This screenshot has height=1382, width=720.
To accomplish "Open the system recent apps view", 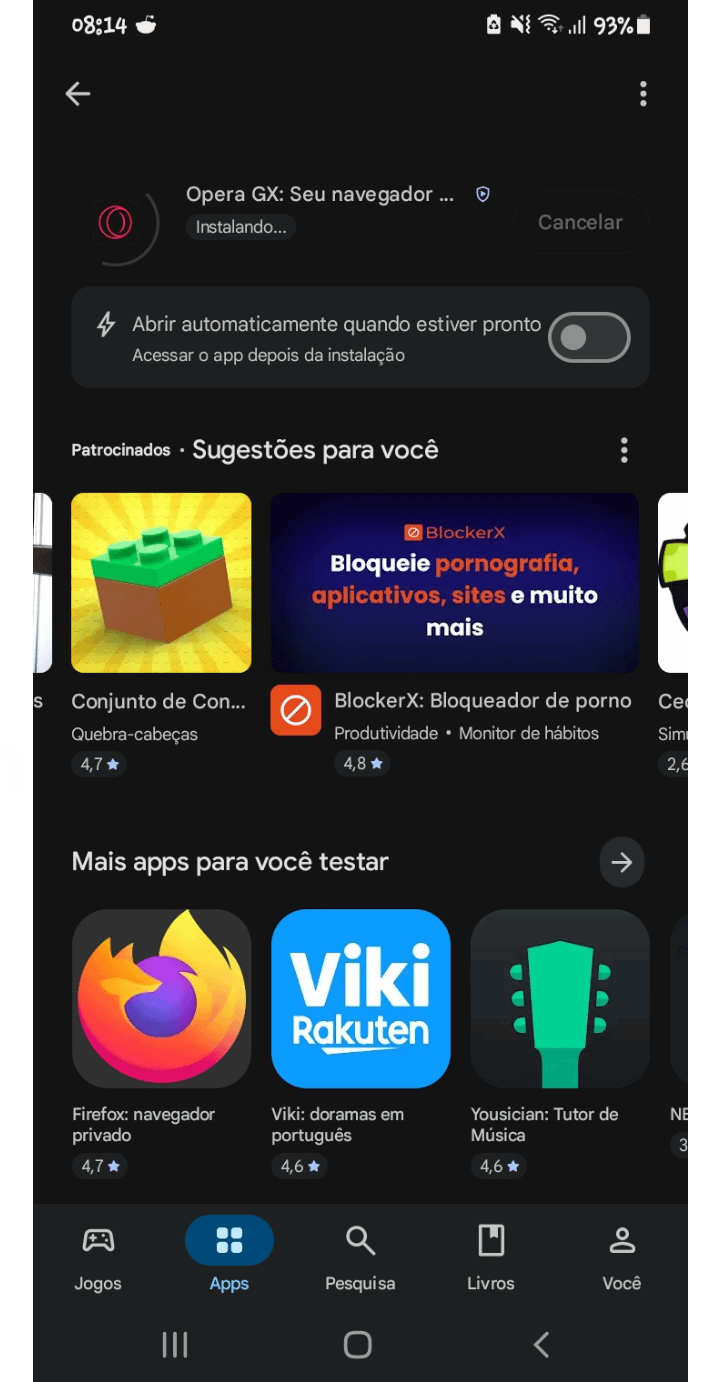I will [175, 1345].
